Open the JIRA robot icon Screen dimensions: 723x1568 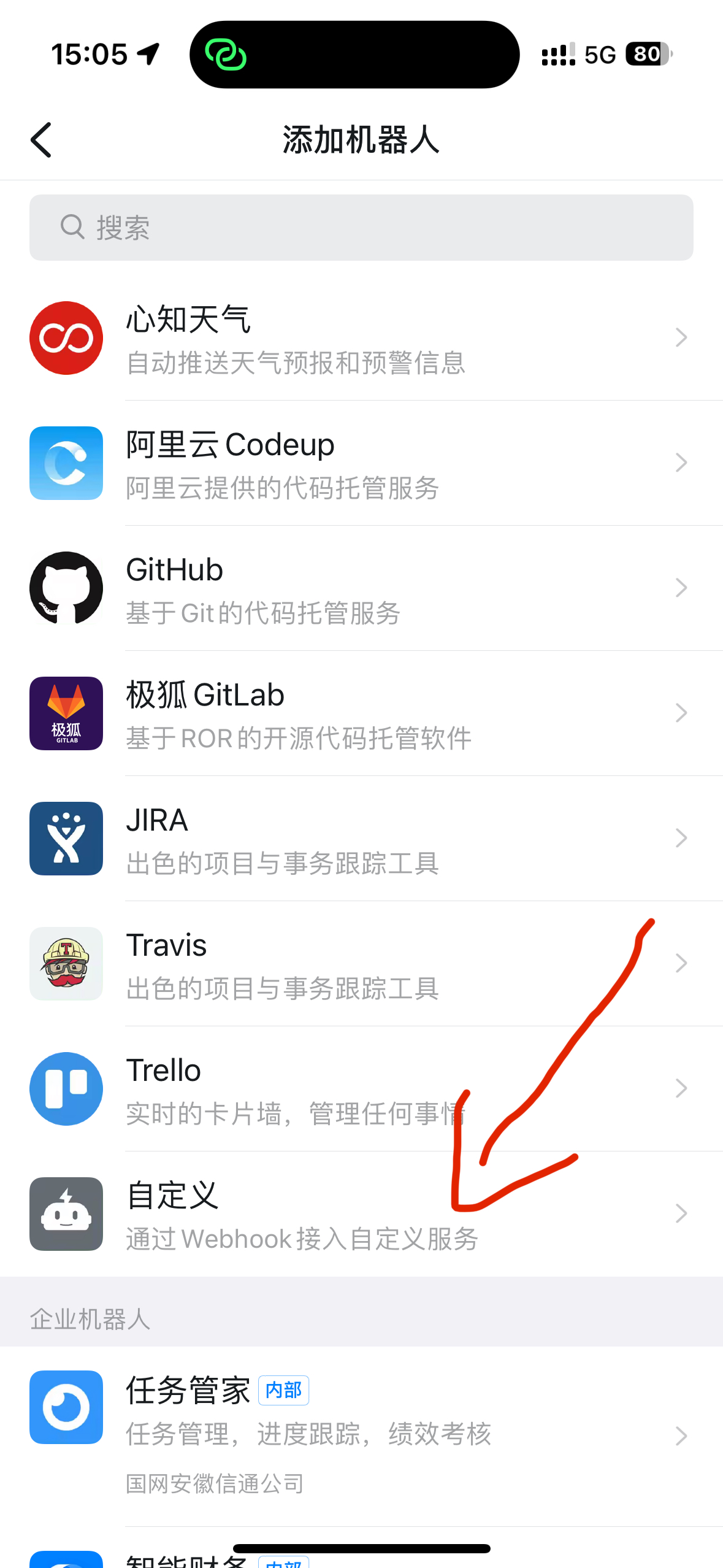66,838
